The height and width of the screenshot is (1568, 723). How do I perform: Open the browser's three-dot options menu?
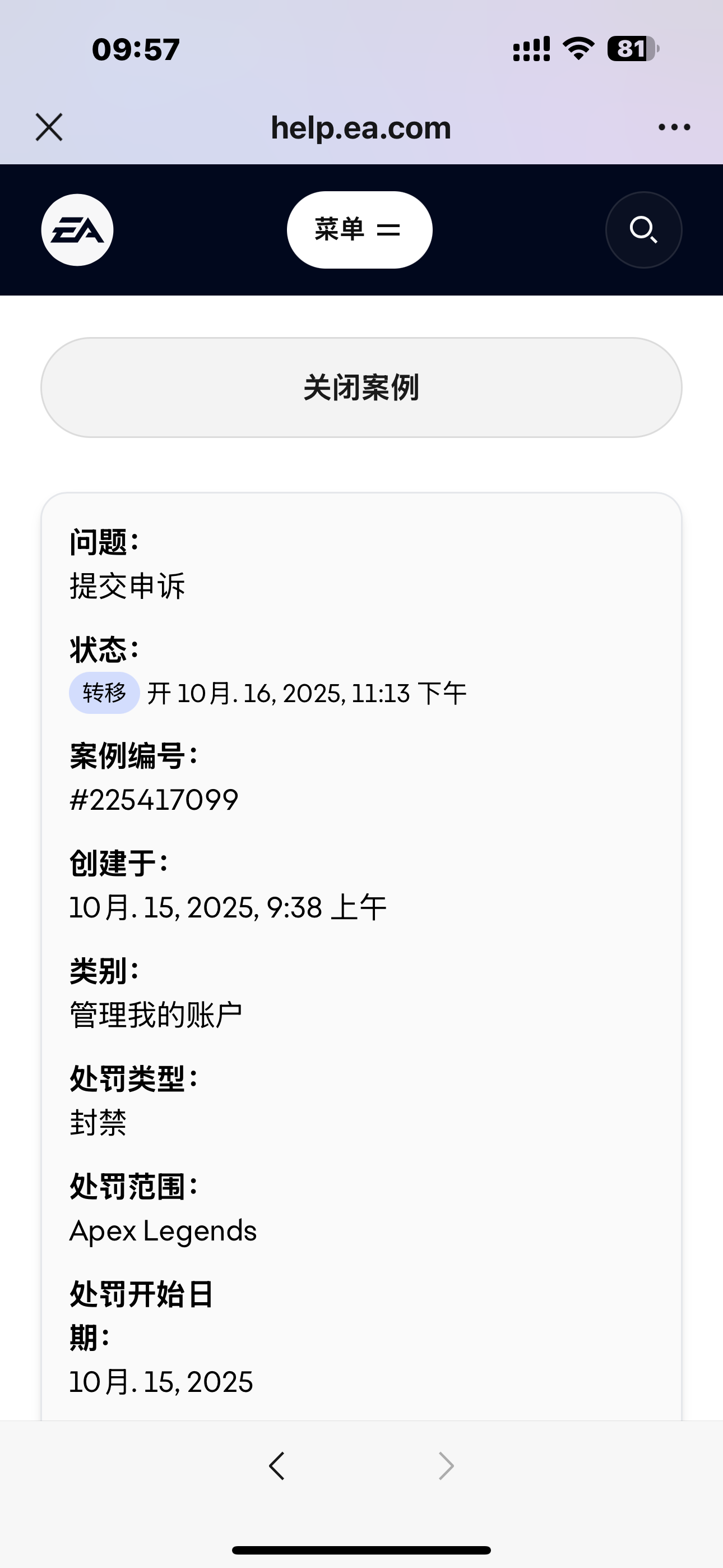click(x=674, y=127)
